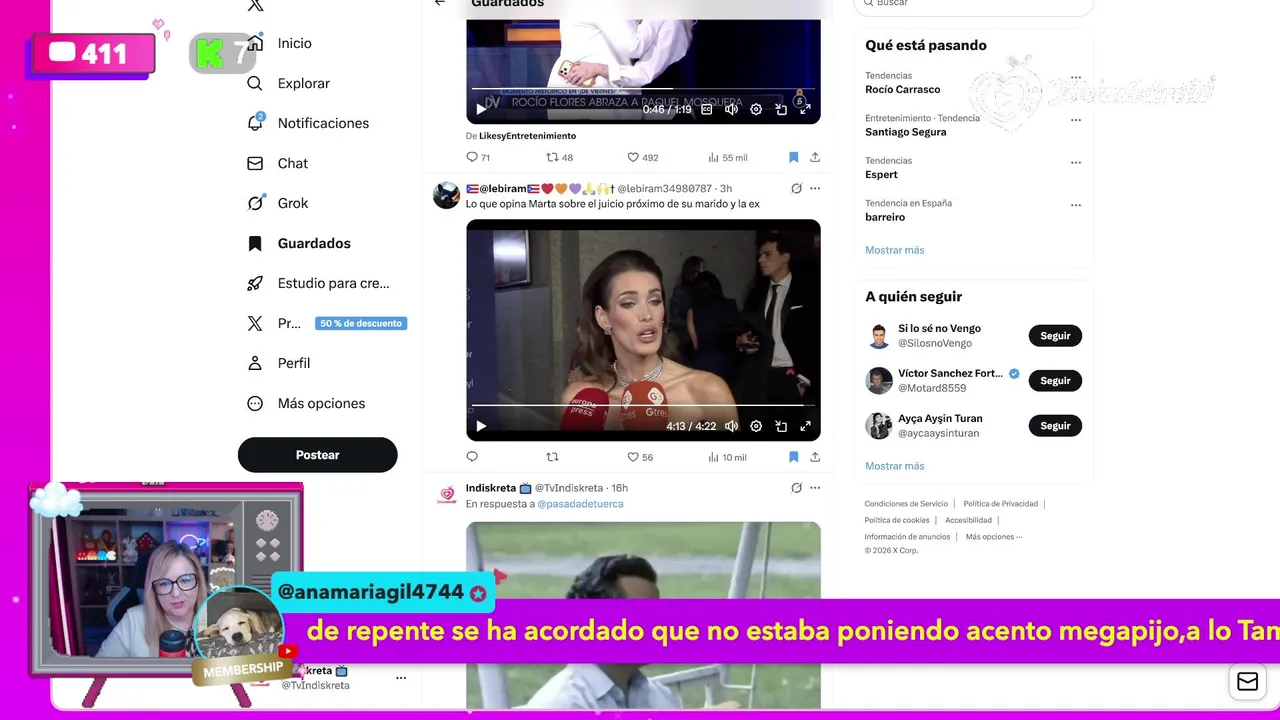Share the LikesyEntretenimiento video post

[815, 157]
